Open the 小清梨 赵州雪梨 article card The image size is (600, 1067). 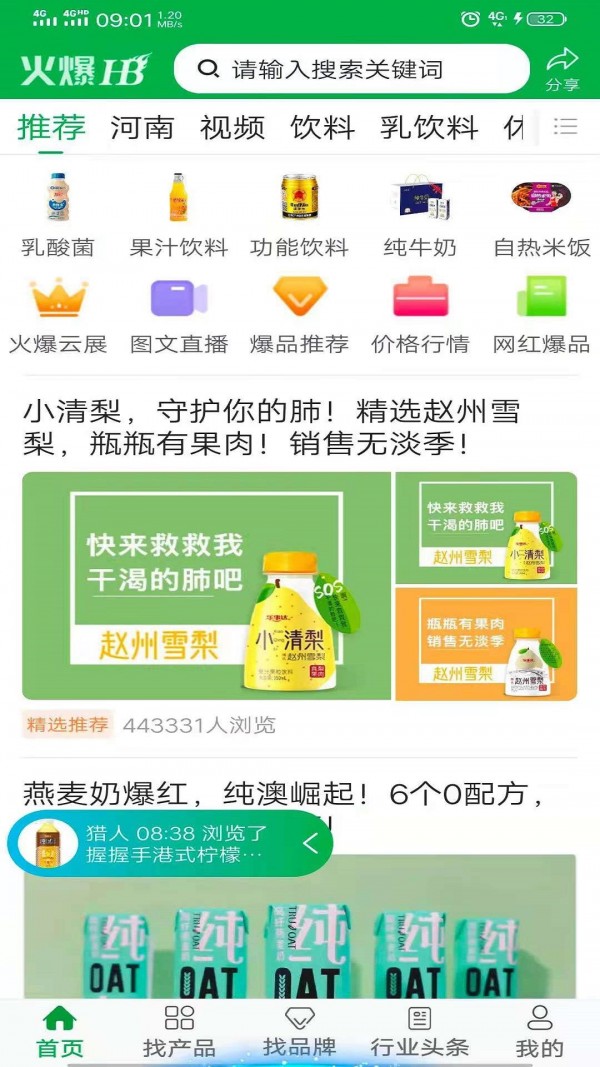300,585
